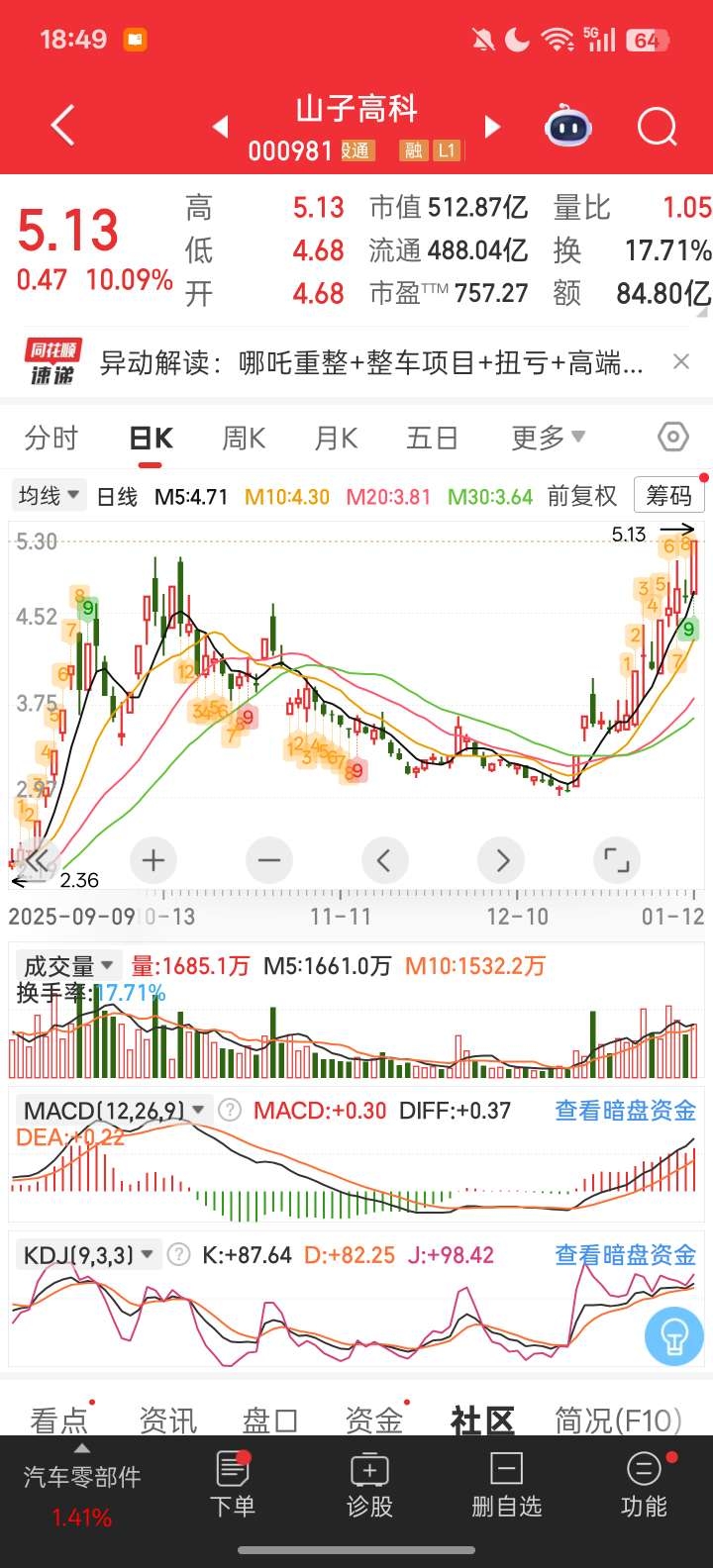This screenshot has width=713, height=1568.
Task: Select the 周K chart tab
Action: pyautogui.click(x=244, y=438)
